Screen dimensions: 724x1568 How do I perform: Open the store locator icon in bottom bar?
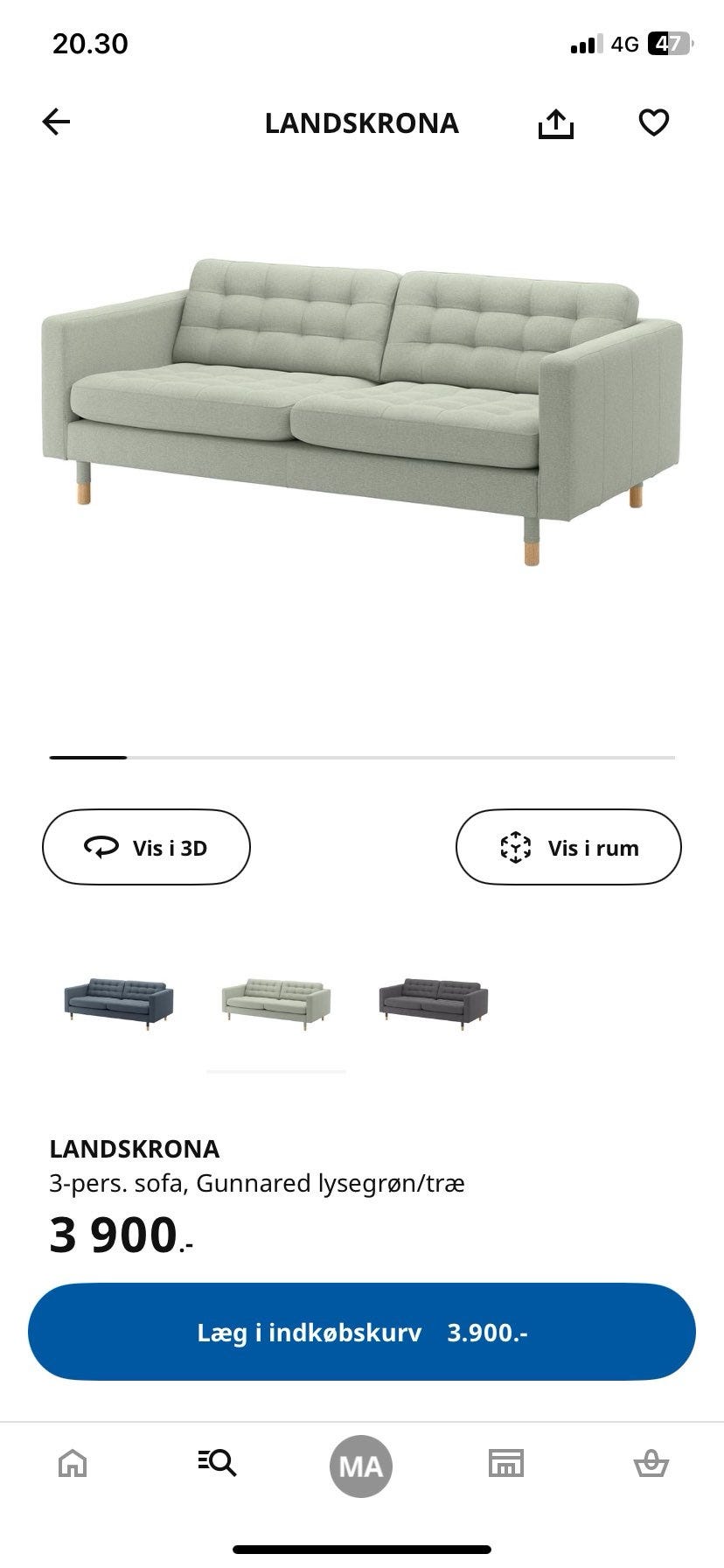506,1466
